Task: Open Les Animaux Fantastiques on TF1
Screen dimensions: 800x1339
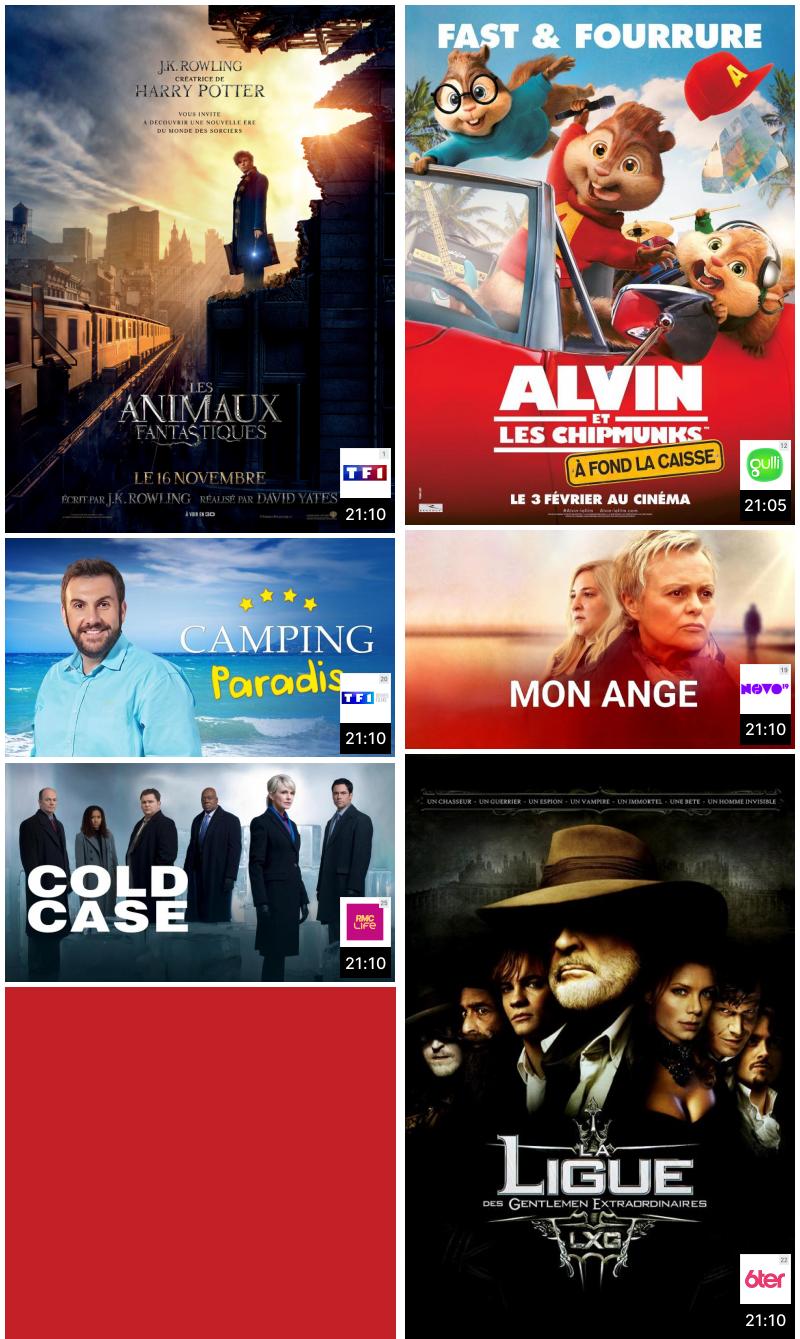Action: (200, 268)
